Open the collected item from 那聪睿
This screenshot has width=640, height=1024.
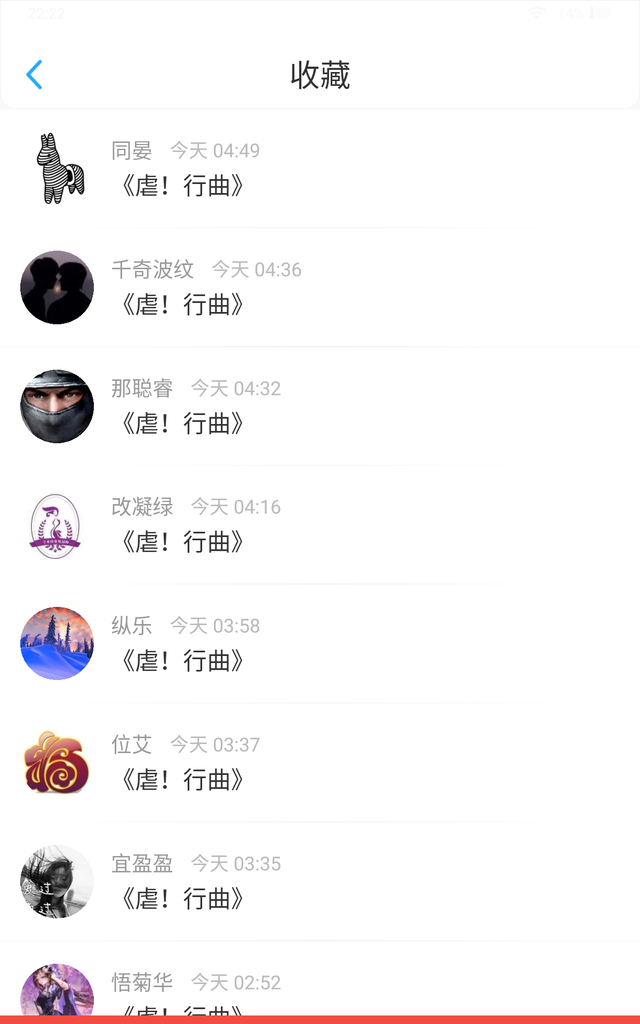[x=180, y=423]
